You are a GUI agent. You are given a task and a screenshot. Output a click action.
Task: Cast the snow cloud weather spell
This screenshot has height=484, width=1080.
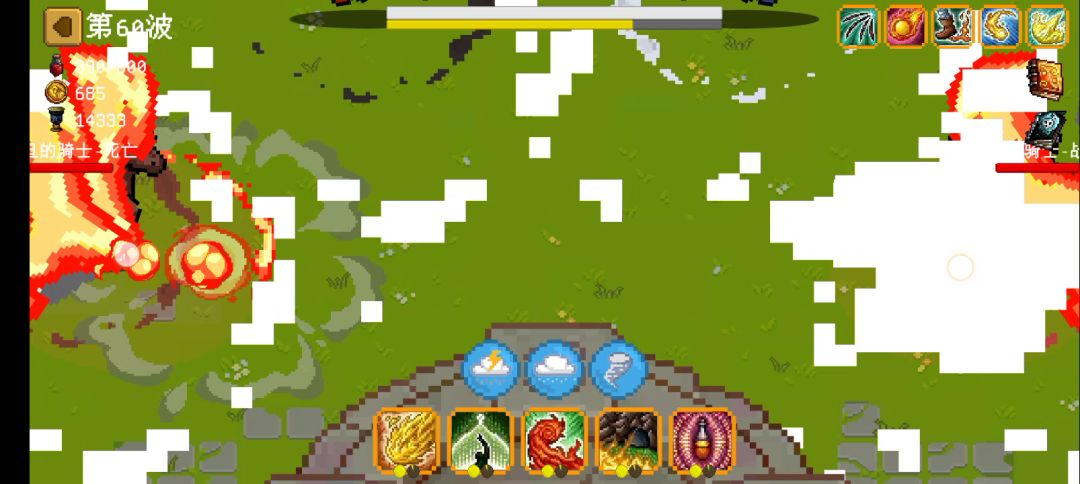pos(555,370)
